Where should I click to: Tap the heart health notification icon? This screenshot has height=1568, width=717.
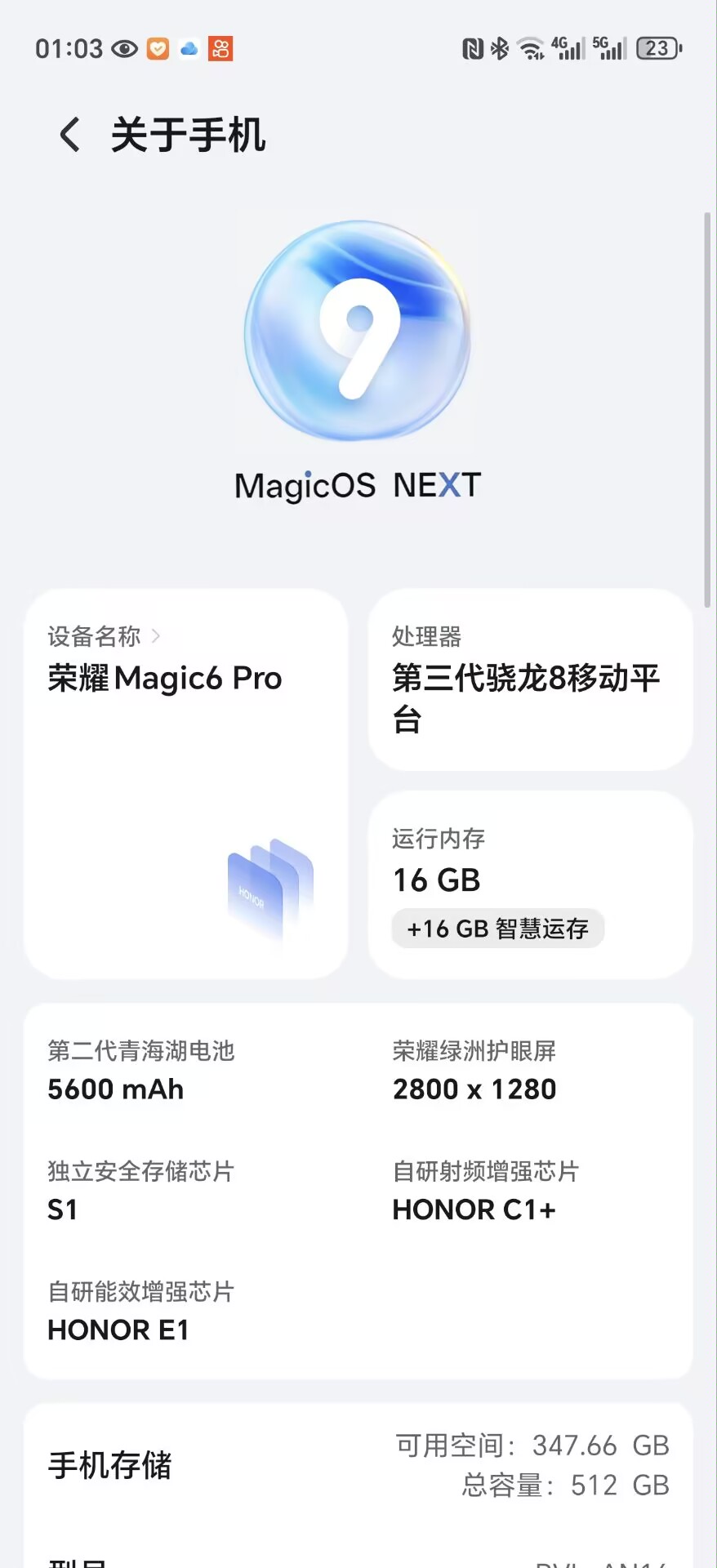pyautogui.click(x=157, y=49)
